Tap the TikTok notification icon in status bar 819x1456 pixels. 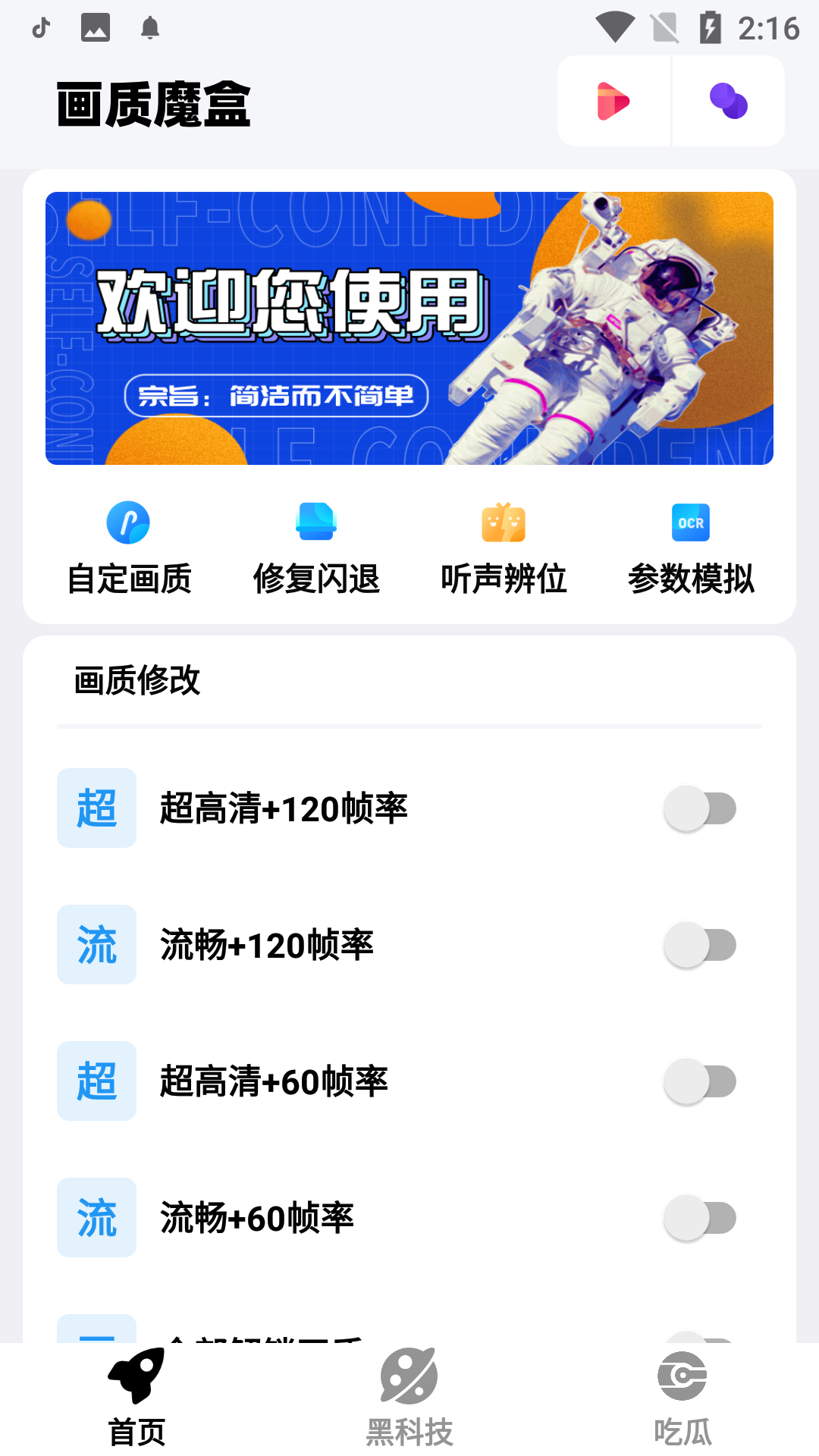coord(40,28)
